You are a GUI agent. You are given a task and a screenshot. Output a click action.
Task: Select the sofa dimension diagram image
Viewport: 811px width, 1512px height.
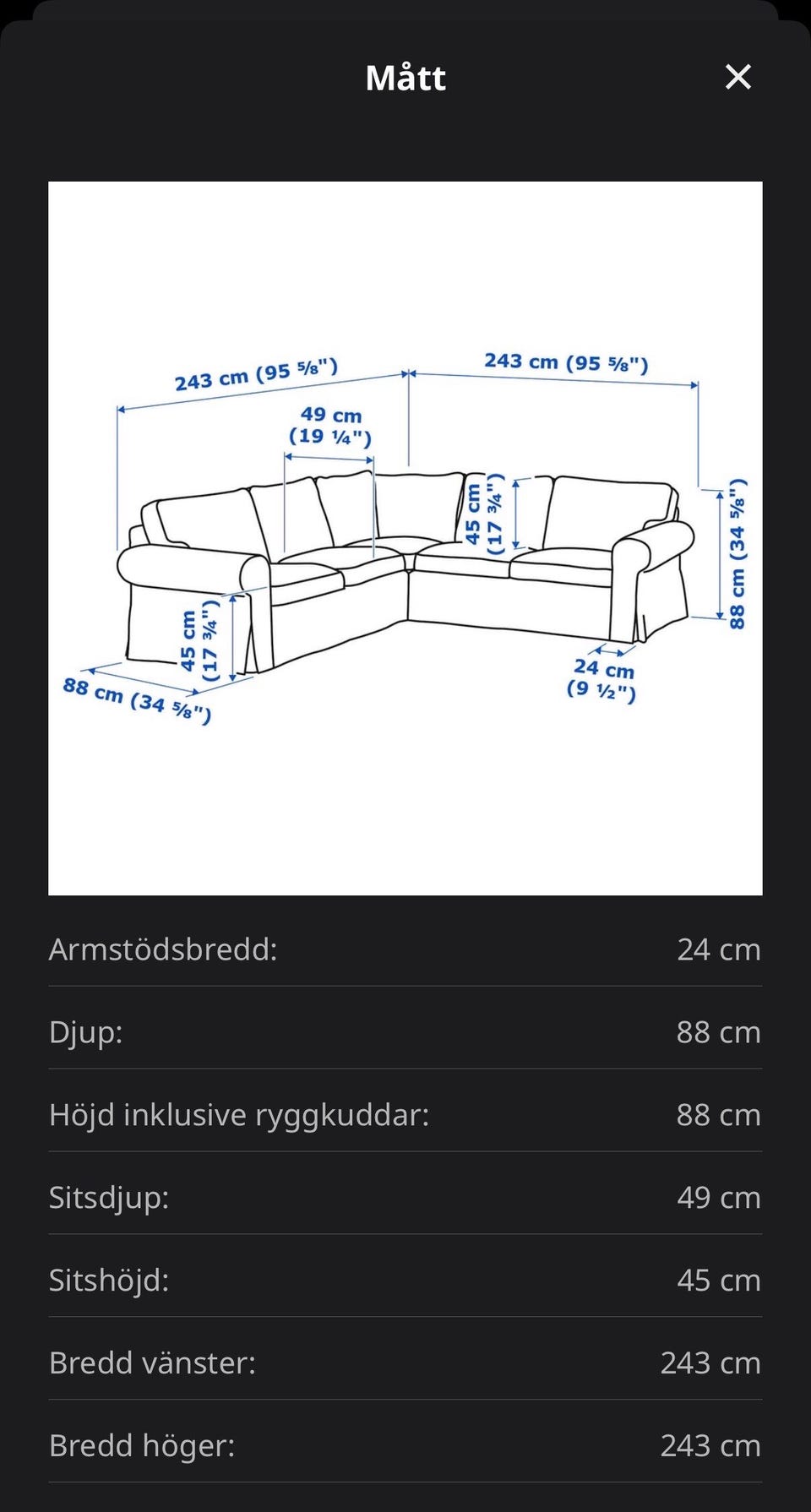coord(405,536)
